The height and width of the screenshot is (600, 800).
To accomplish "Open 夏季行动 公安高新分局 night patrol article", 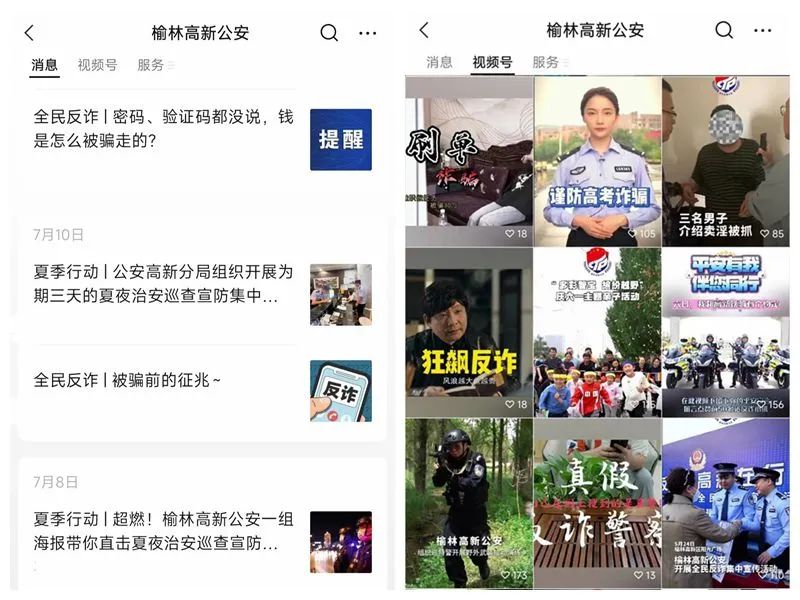I will pyautogui.click(x=165, y=284).
